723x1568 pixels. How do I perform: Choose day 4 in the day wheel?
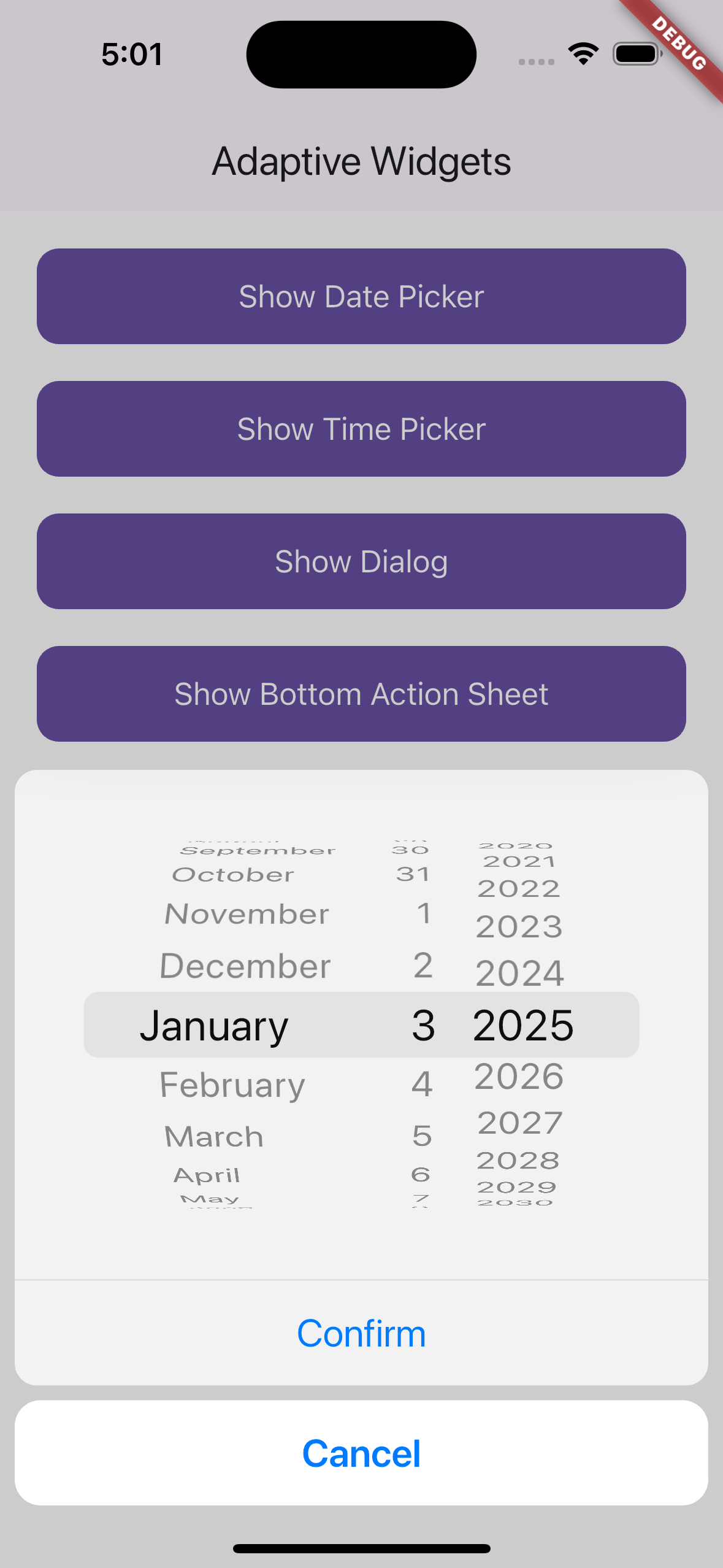422,1084
